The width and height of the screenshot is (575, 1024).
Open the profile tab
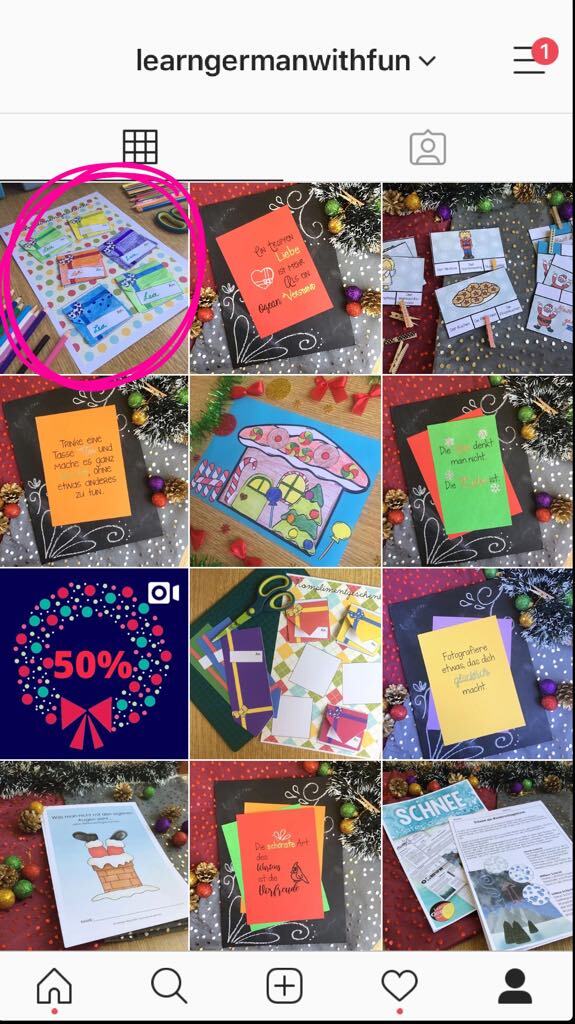click(515, 985)
